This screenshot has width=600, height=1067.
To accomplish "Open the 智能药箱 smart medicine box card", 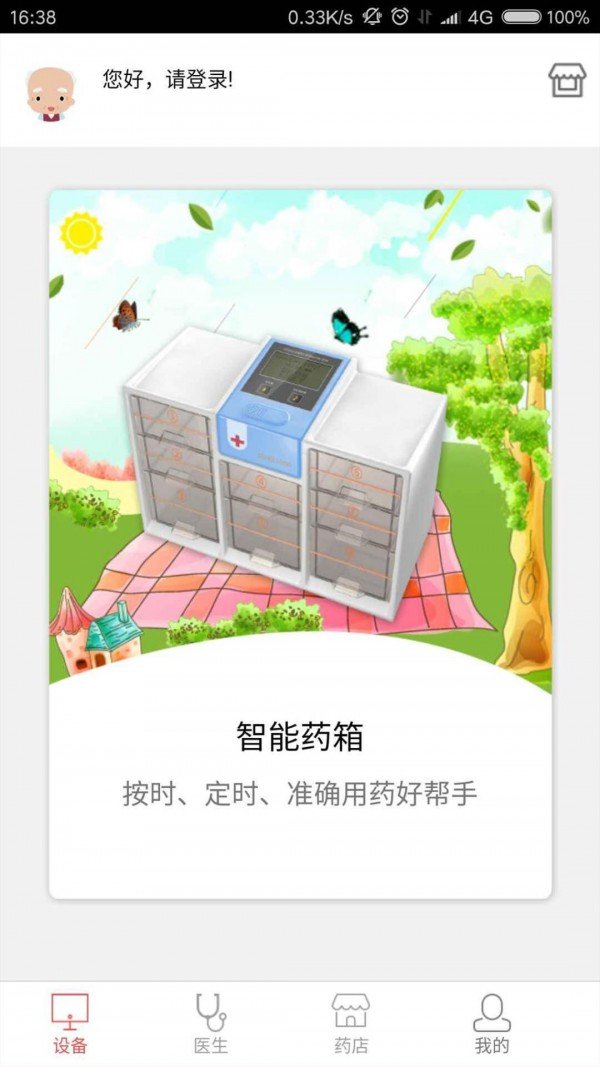I will [300, 544].
